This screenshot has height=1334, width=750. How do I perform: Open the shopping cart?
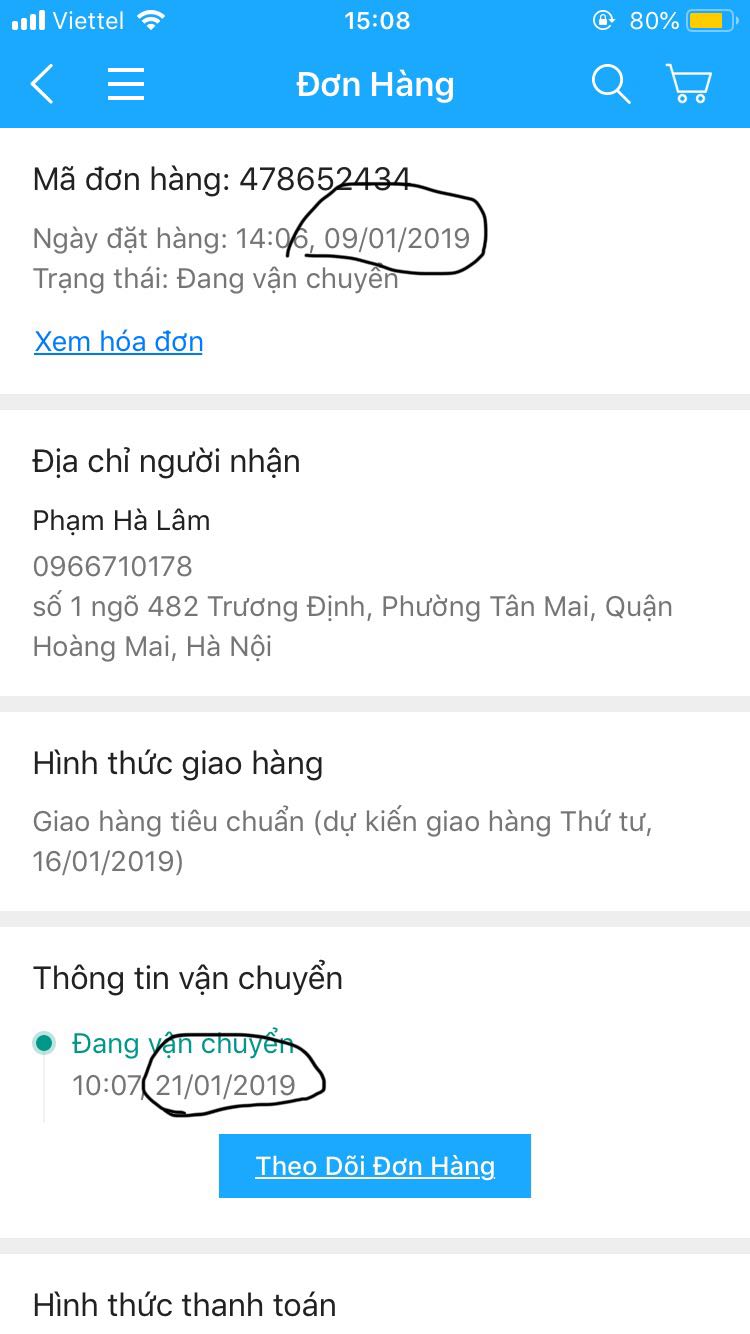pos(688,85)
